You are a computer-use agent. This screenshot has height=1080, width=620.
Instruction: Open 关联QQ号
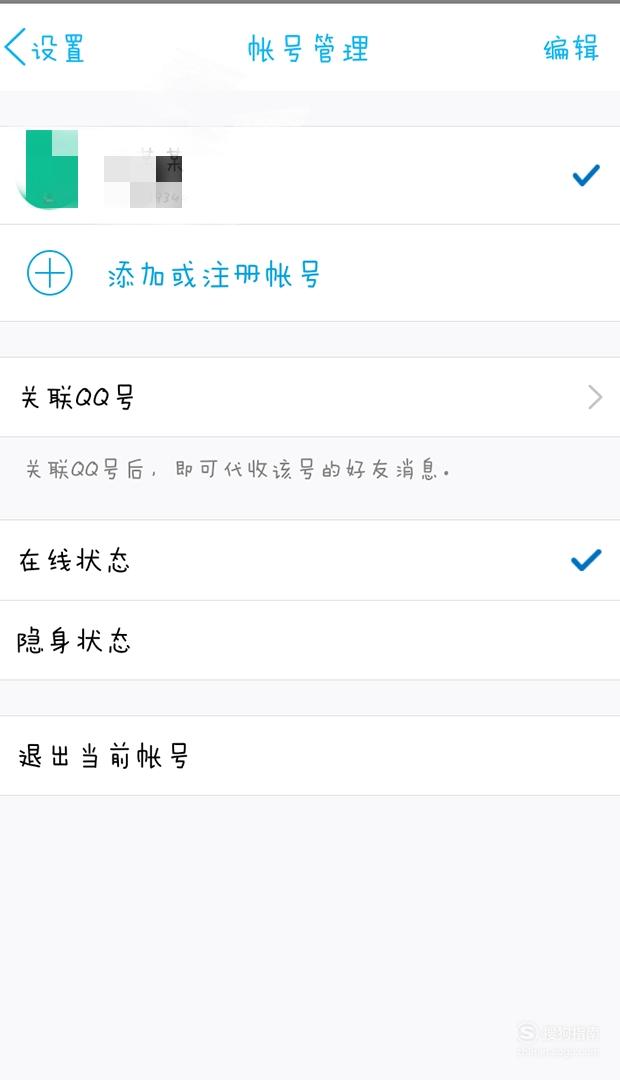(310, 397)
